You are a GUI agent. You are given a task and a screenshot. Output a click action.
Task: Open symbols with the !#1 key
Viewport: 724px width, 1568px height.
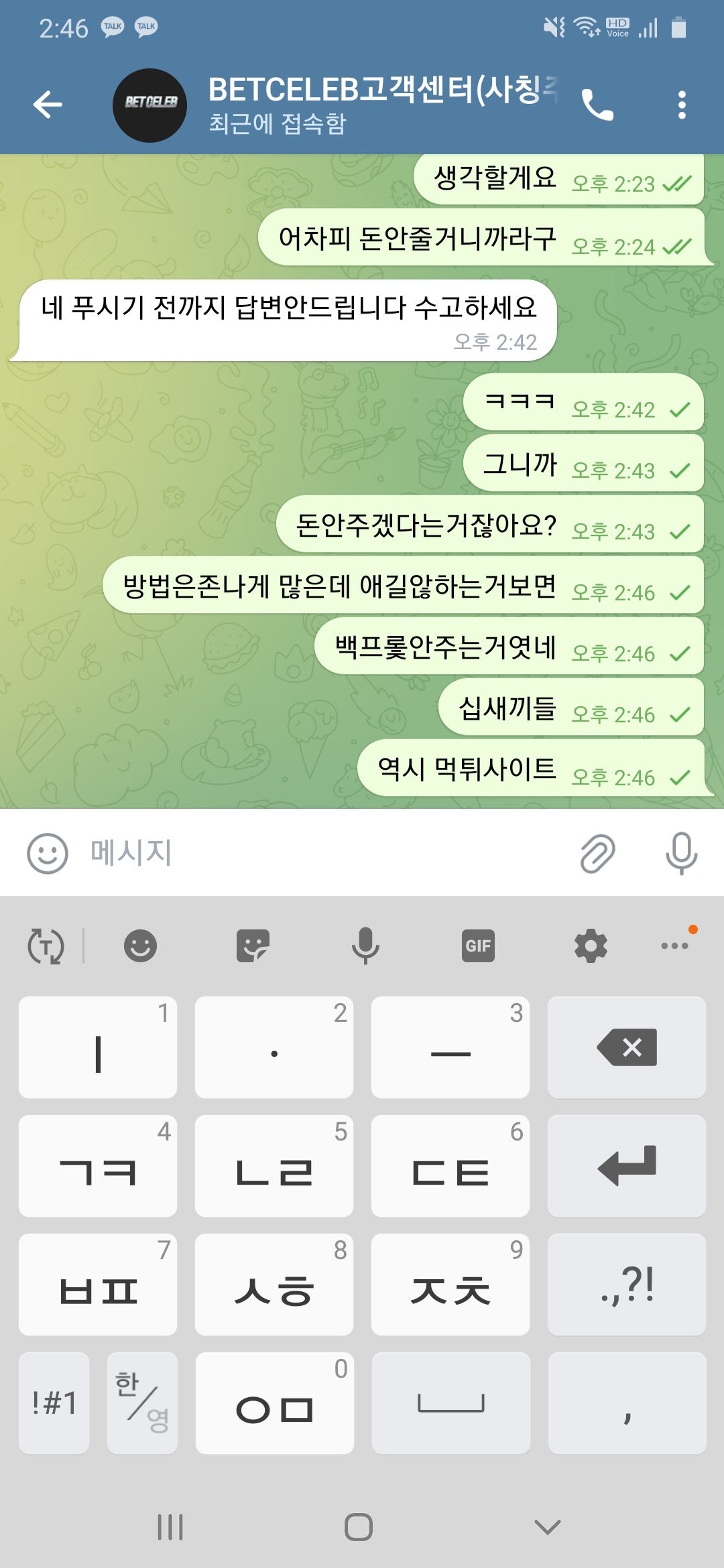54,1402
